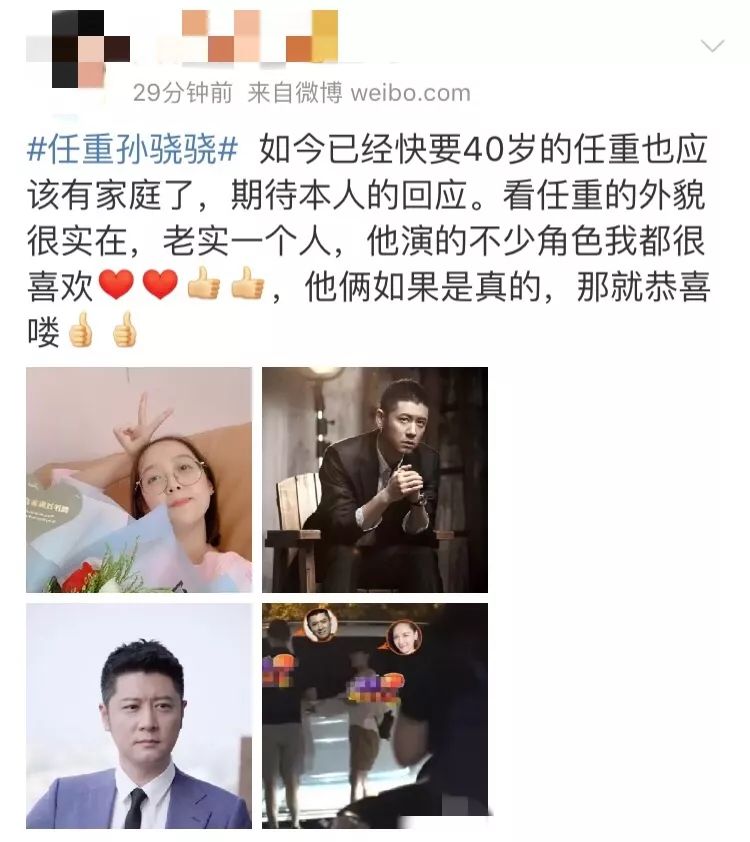View photo of man in blue suit
The height and width of the screenshot is (842, 750).
(x=139, y=716)
